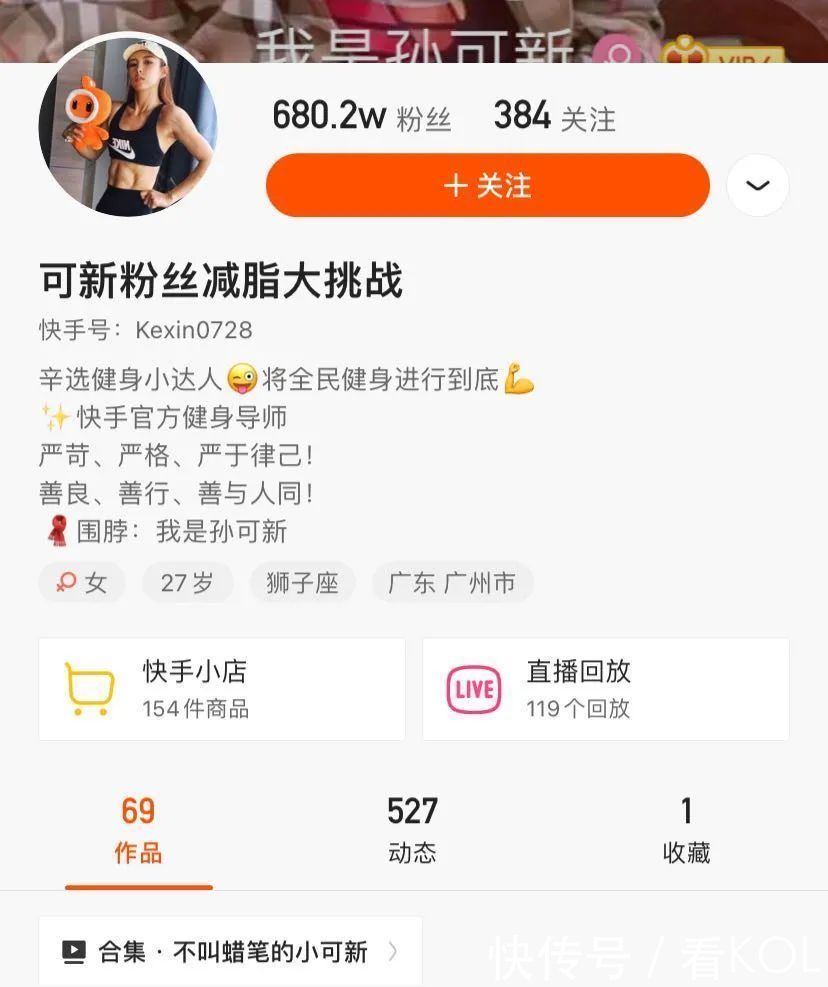Expand the chevron next to the follow button

pos(757,185)
